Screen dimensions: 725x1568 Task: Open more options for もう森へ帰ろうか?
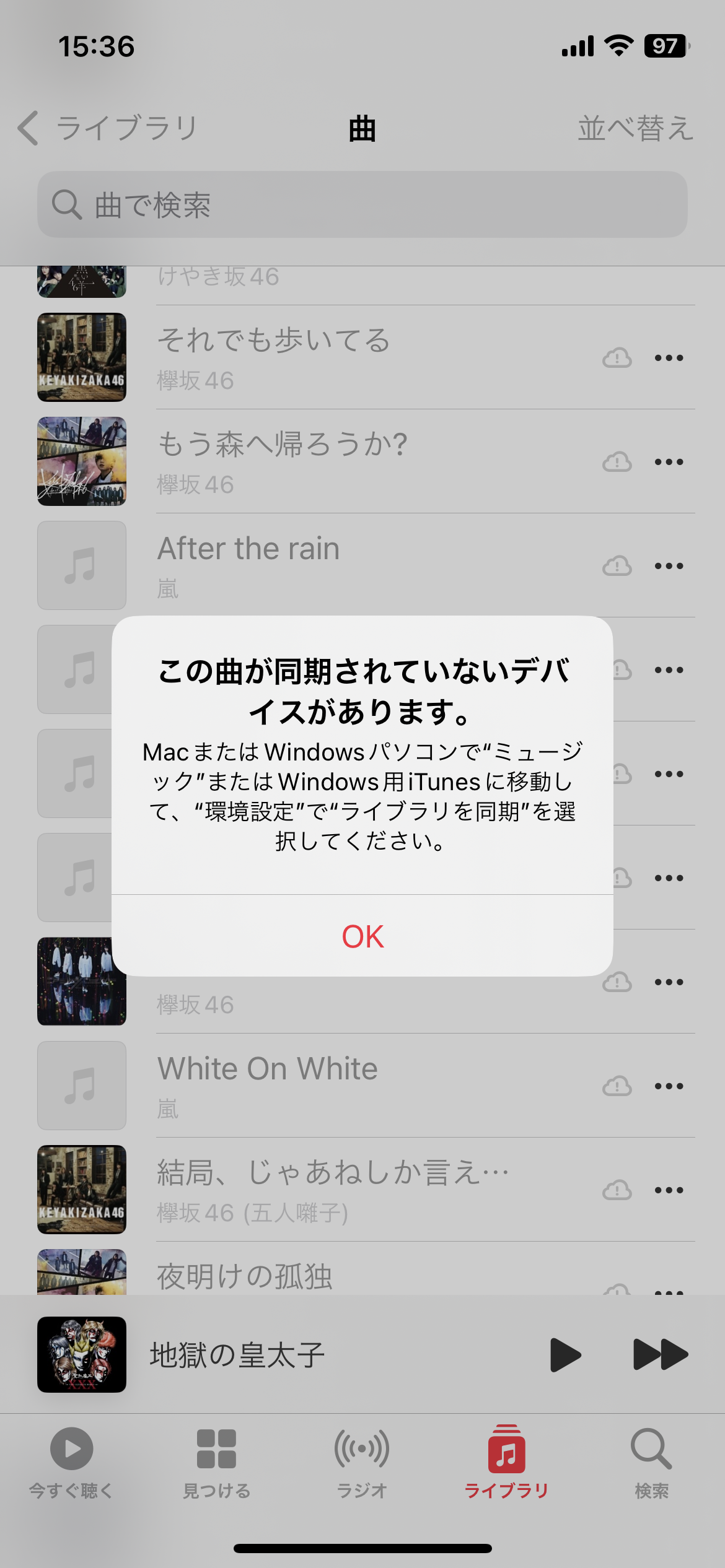669,462
